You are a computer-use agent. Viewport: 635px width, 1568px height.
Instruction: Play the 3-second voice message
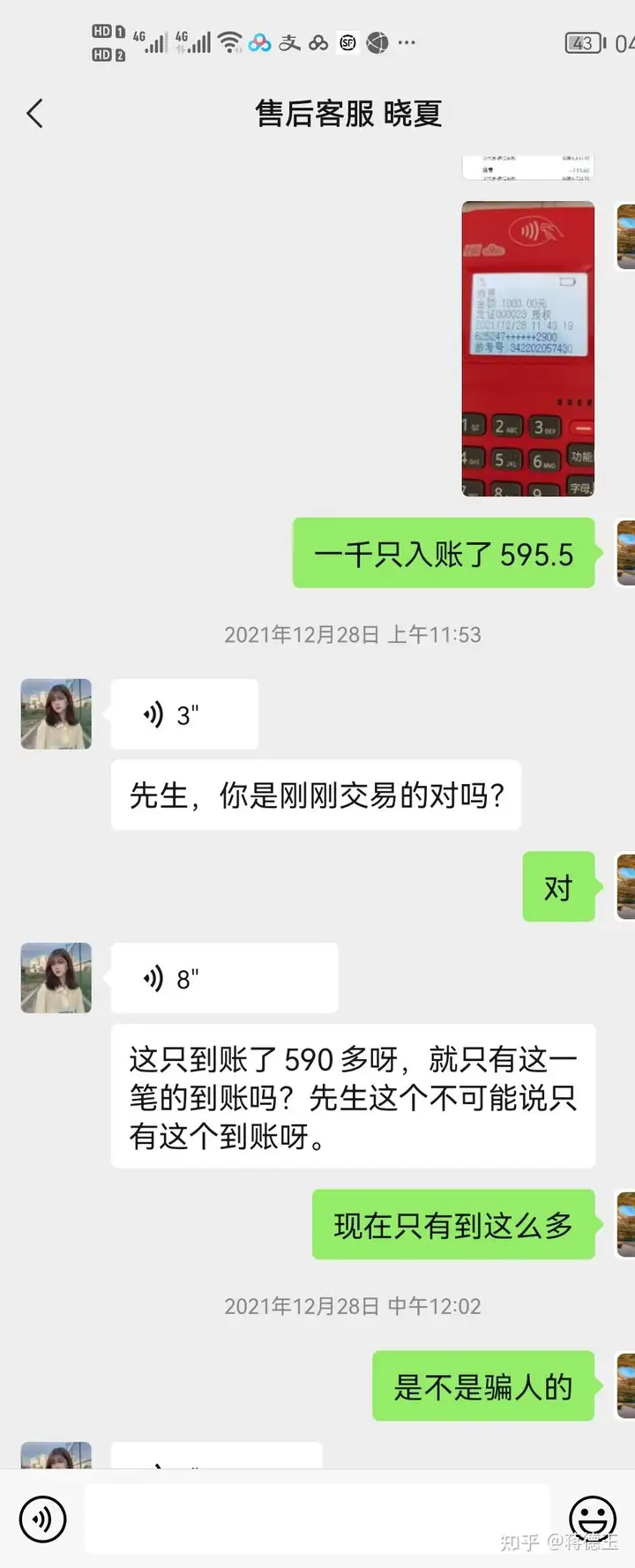(x=183, y=714)
